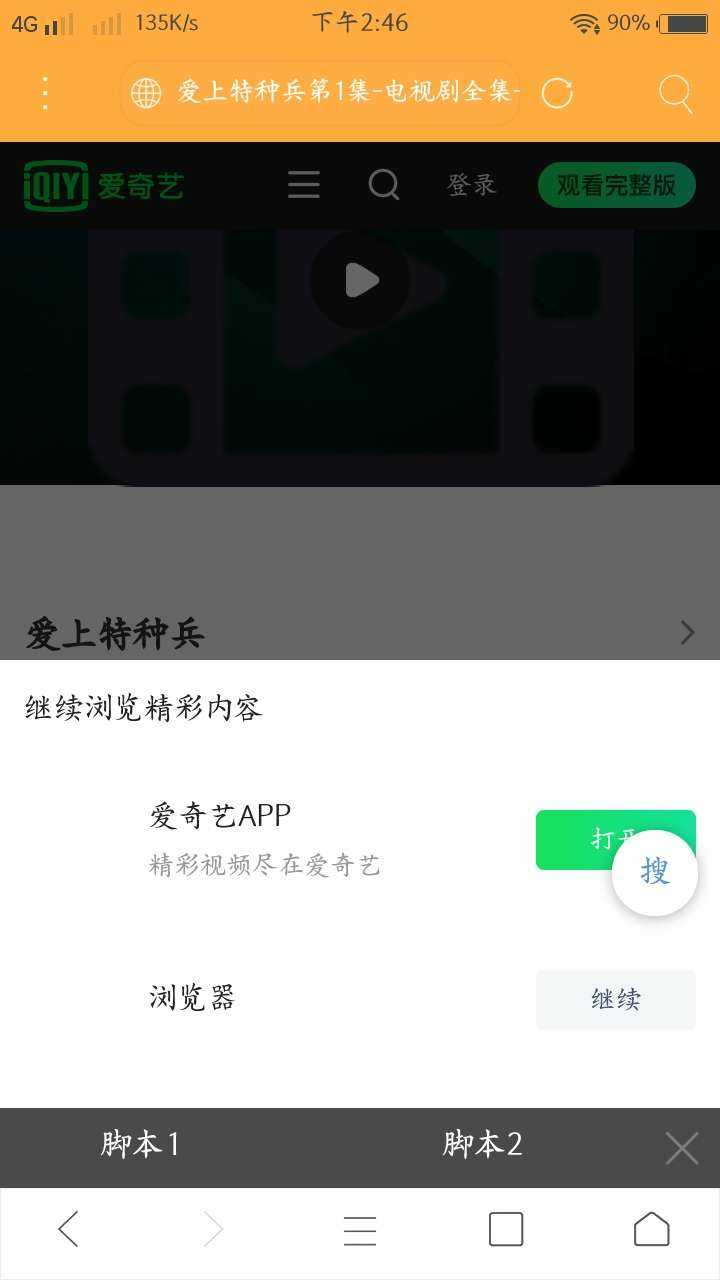The height and width of the screenshot is (1280, 720).
Task: Open the browser search magnifier icon
Action: click(676, 93)
